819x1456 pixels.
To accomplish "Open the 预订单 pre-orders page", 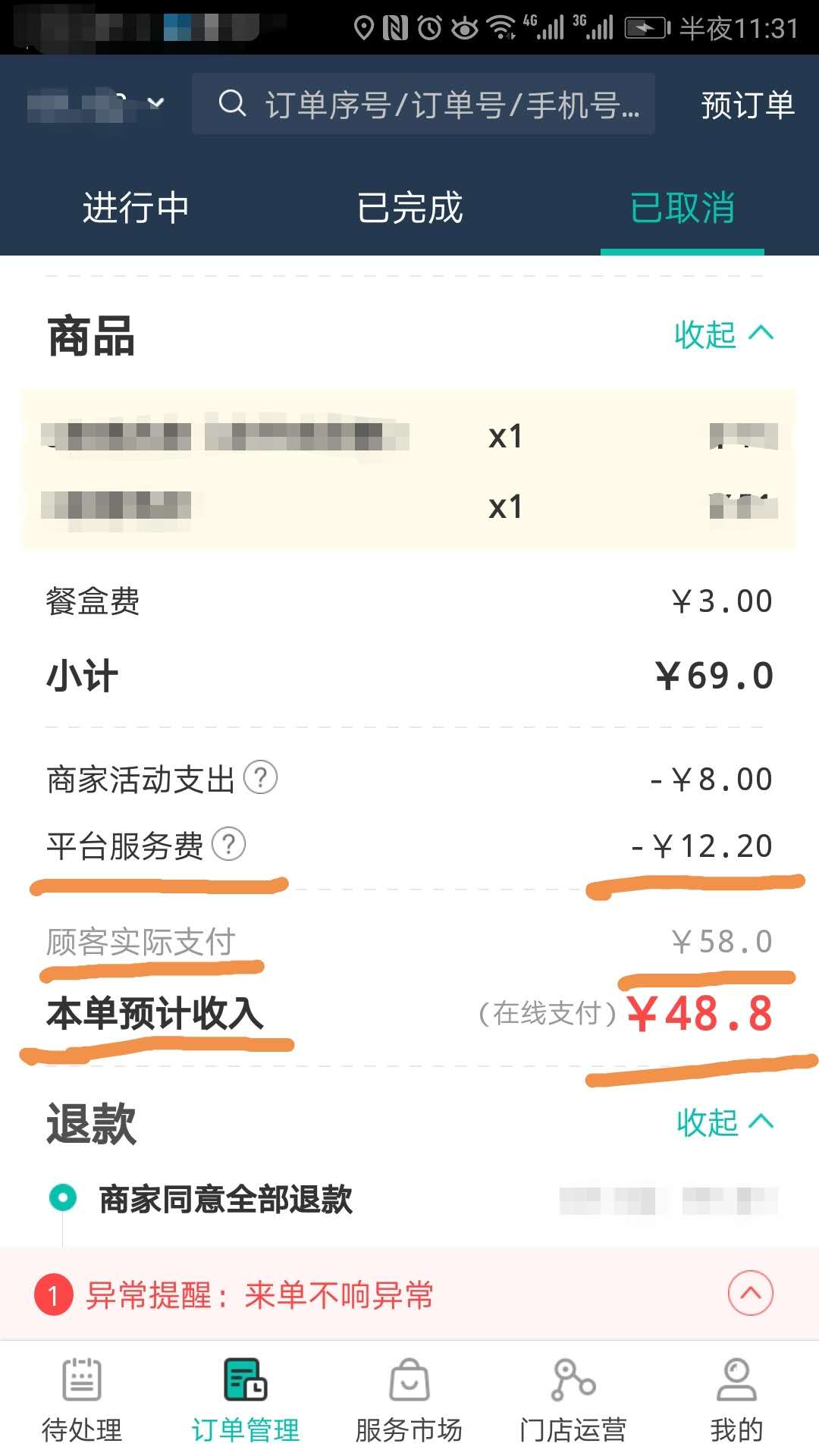I will (x=747, y=105).
